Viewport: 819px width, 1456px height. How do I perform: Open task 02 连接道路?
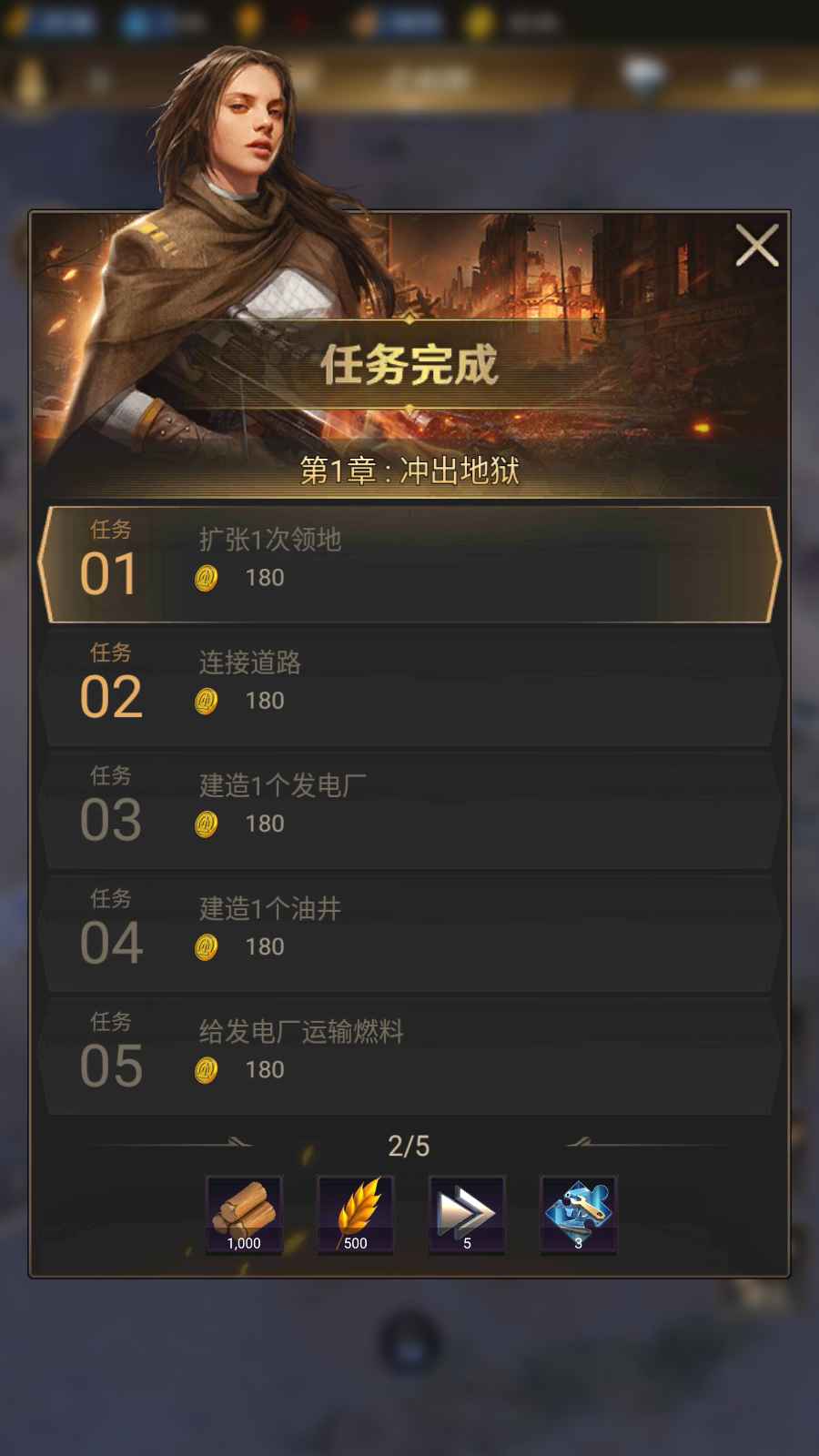tap(409, 687)
